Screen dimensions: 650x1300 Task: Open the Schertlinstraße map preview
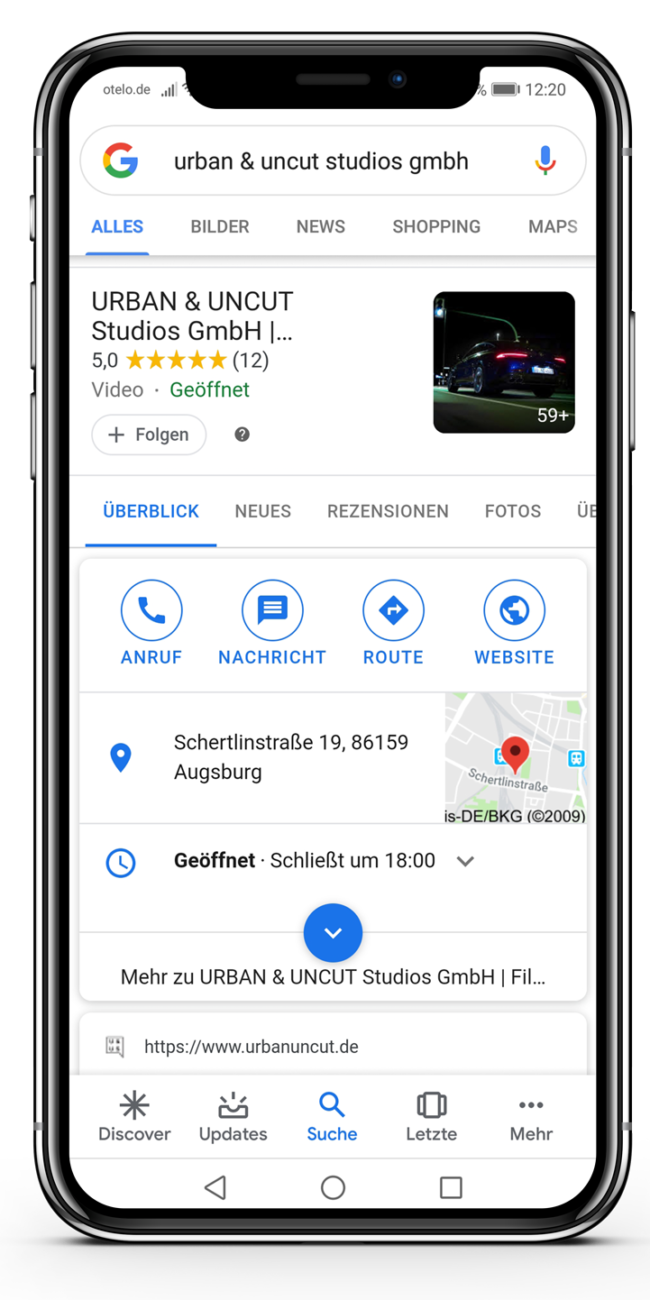tap(515, 758)
